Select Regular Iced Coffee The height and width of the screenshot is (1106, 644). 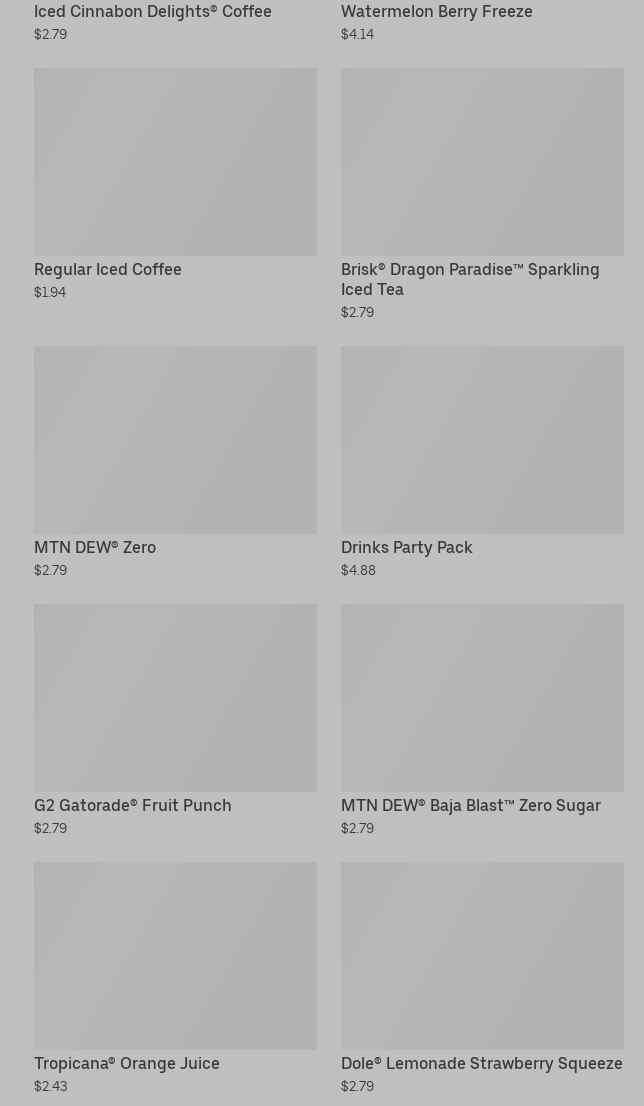[175, 162]
